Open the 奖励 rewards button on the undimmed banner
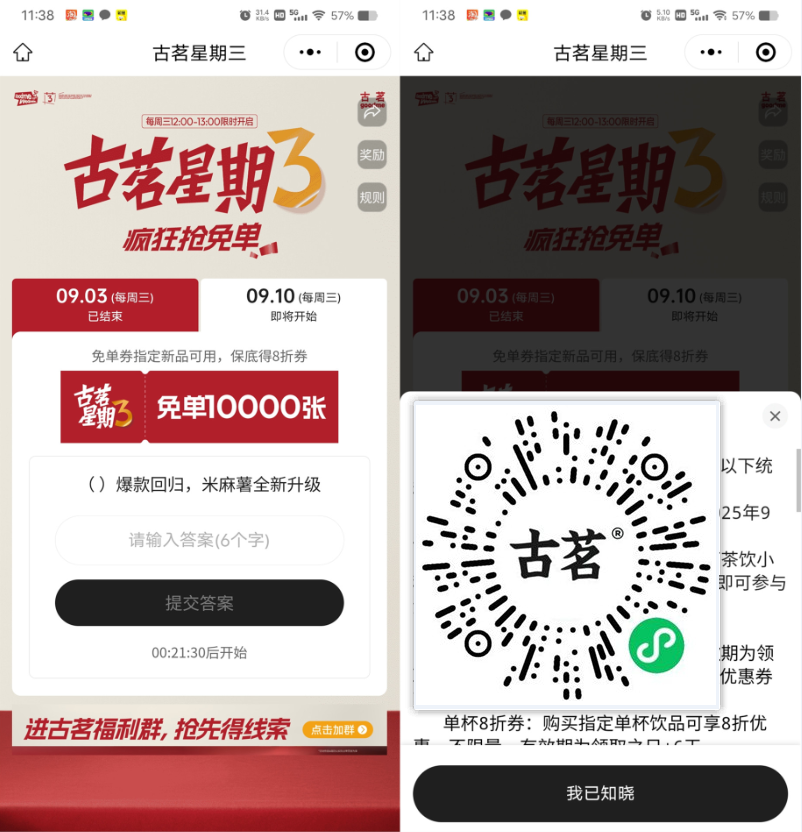Image resolution: width=802 pixels, height=832 pixels. click(x=371, y=155)
